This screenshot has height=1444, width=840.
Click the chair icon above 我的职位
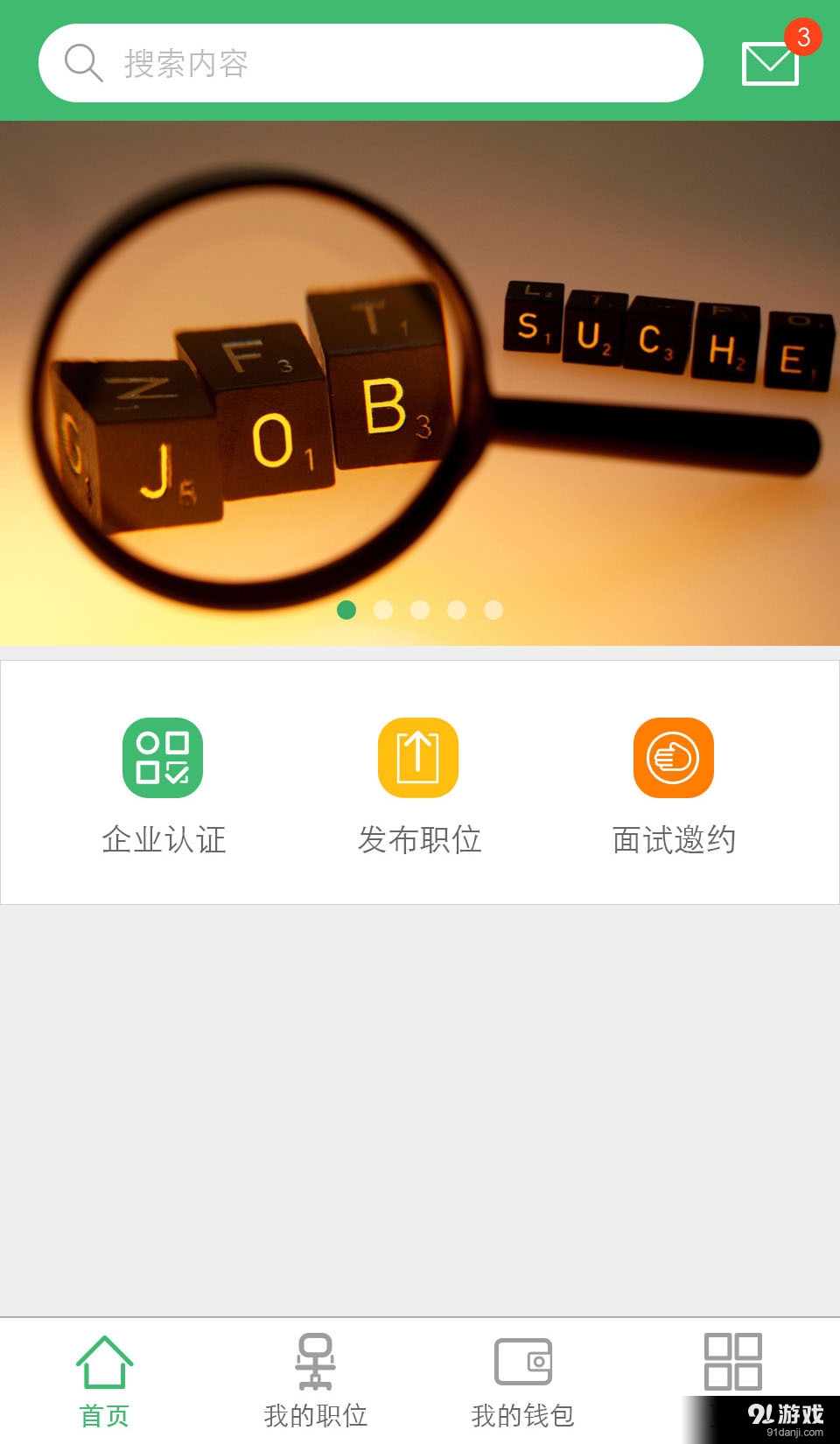(315, 1359)
